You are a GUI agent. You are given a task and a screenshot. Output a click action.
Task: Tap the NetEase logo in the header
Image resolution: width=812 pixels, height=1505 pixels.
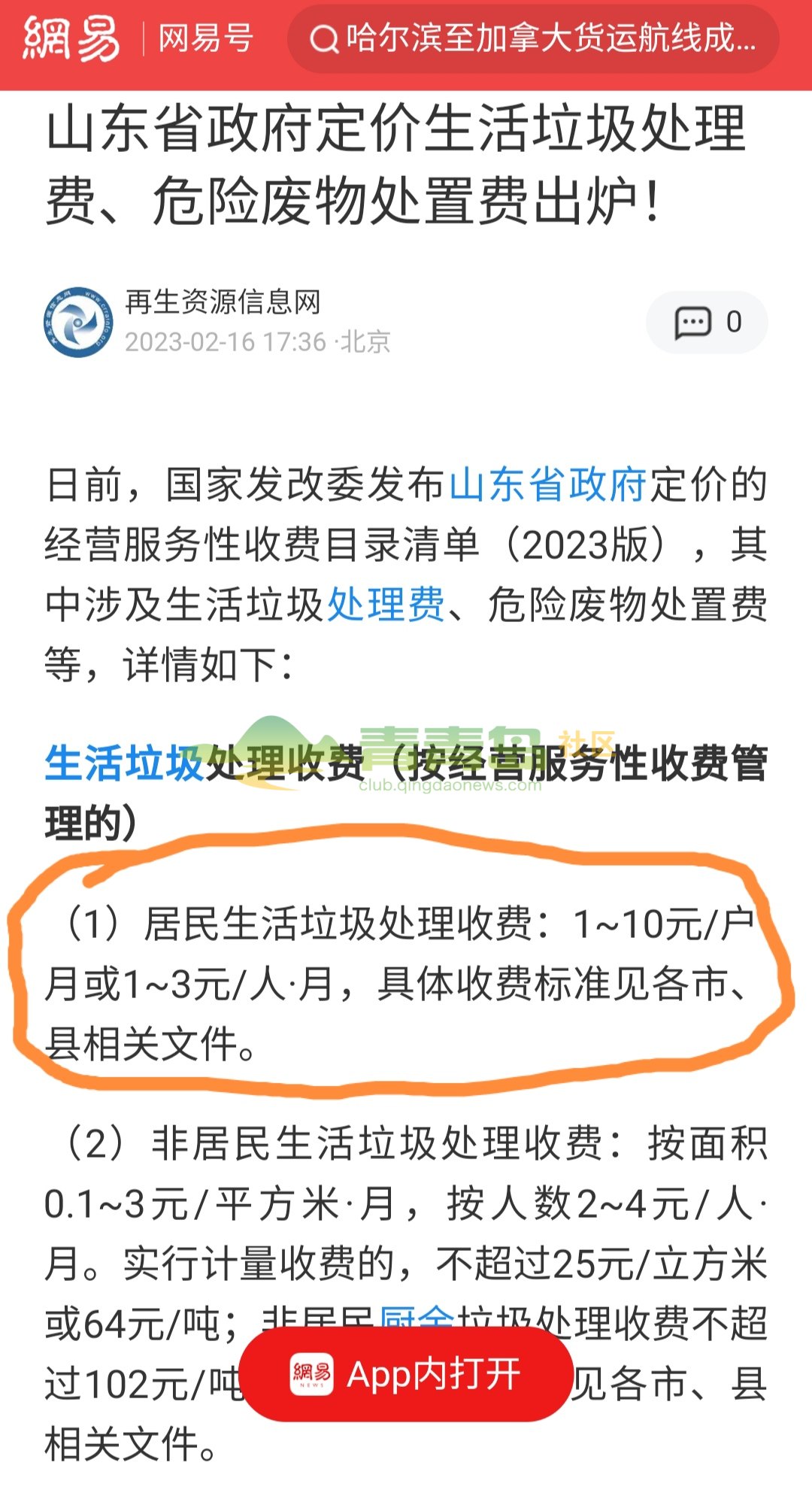click(x=71, y=38)
